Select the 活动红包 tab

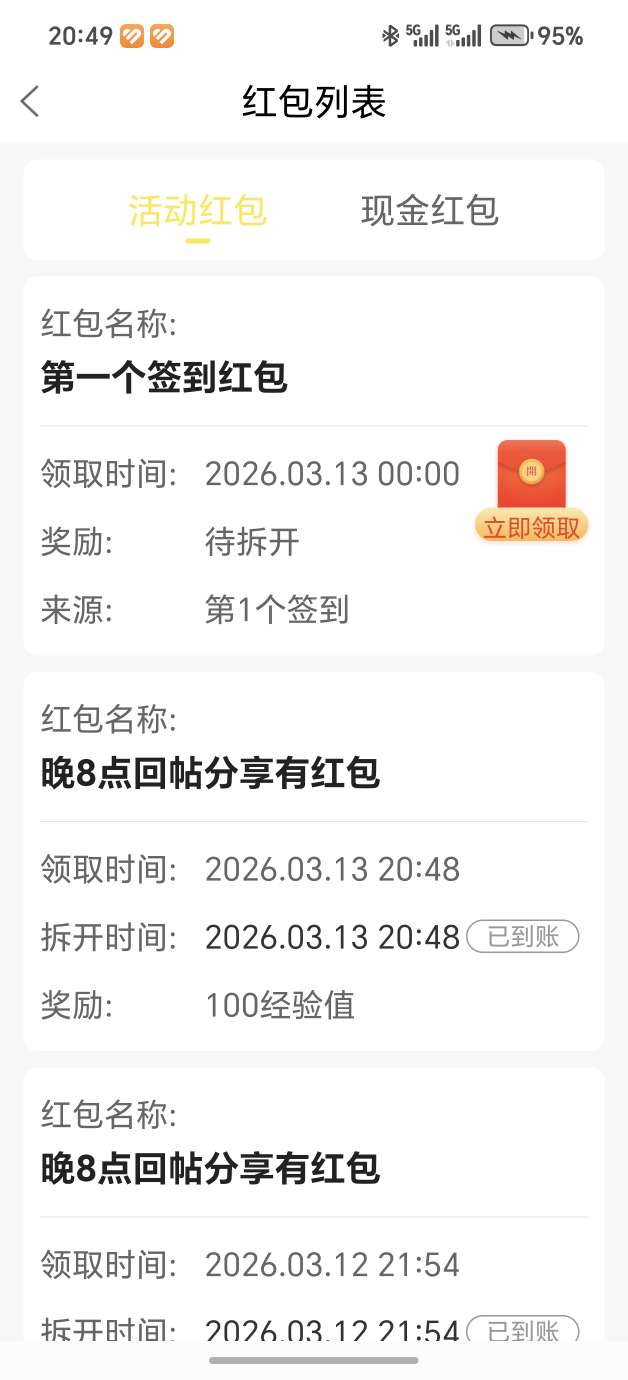198,211
